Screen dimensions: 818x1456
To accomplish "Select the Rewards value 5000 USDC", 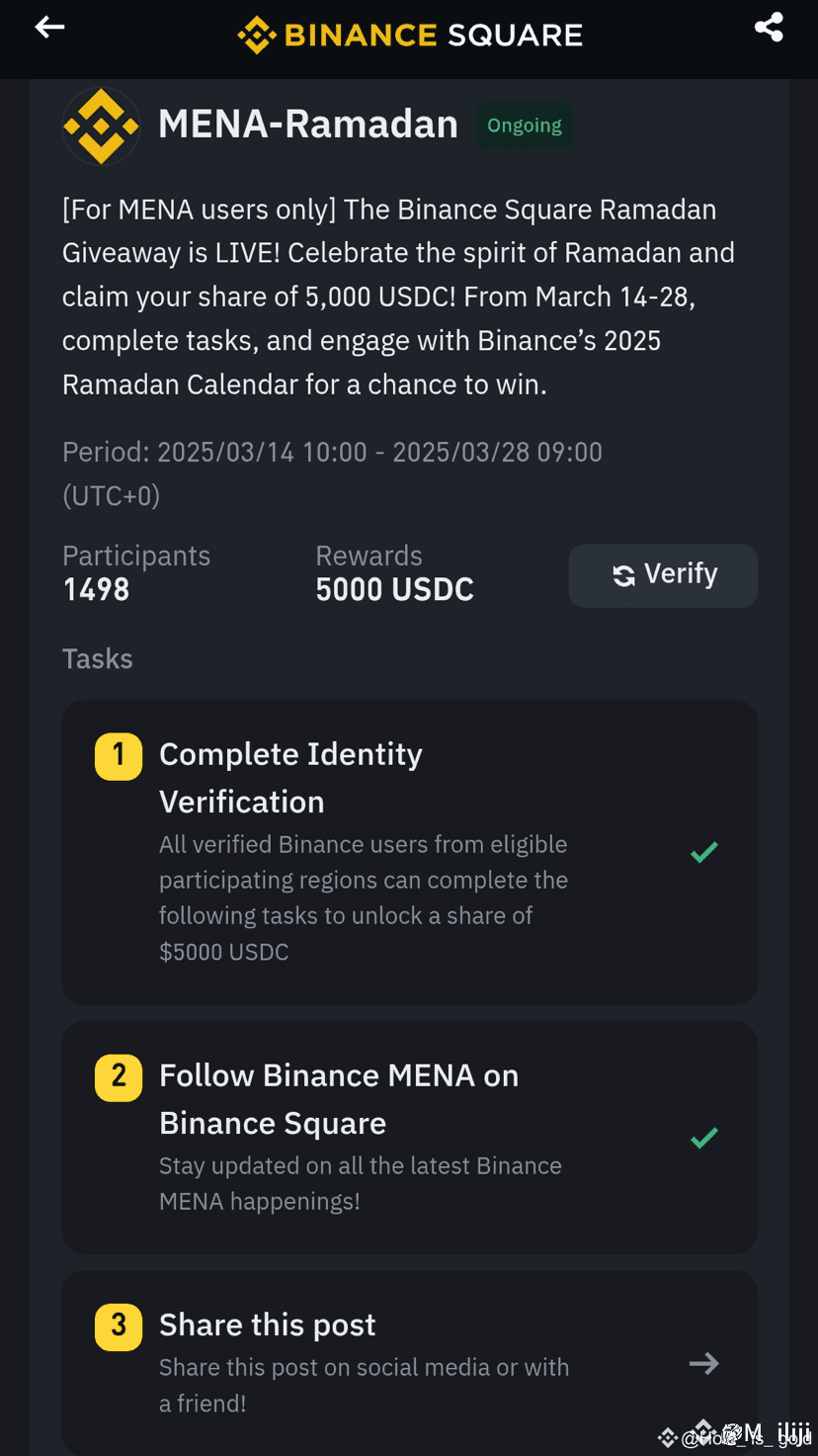I will [x=394, y=589].
